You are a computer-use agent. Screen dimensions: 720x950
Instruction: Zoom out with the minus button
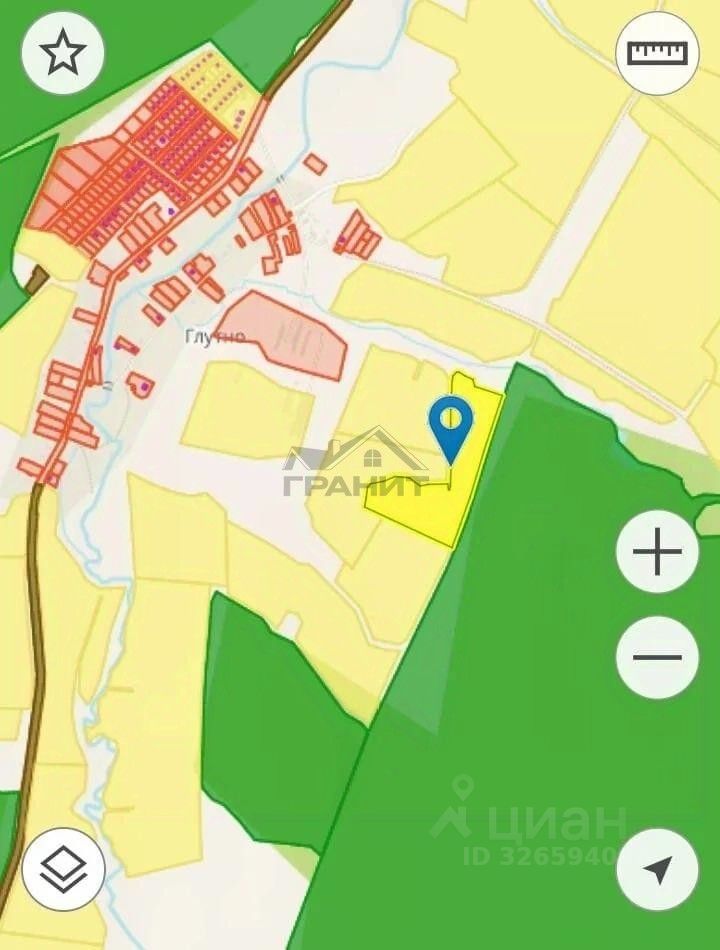click(x=657, y=657)
